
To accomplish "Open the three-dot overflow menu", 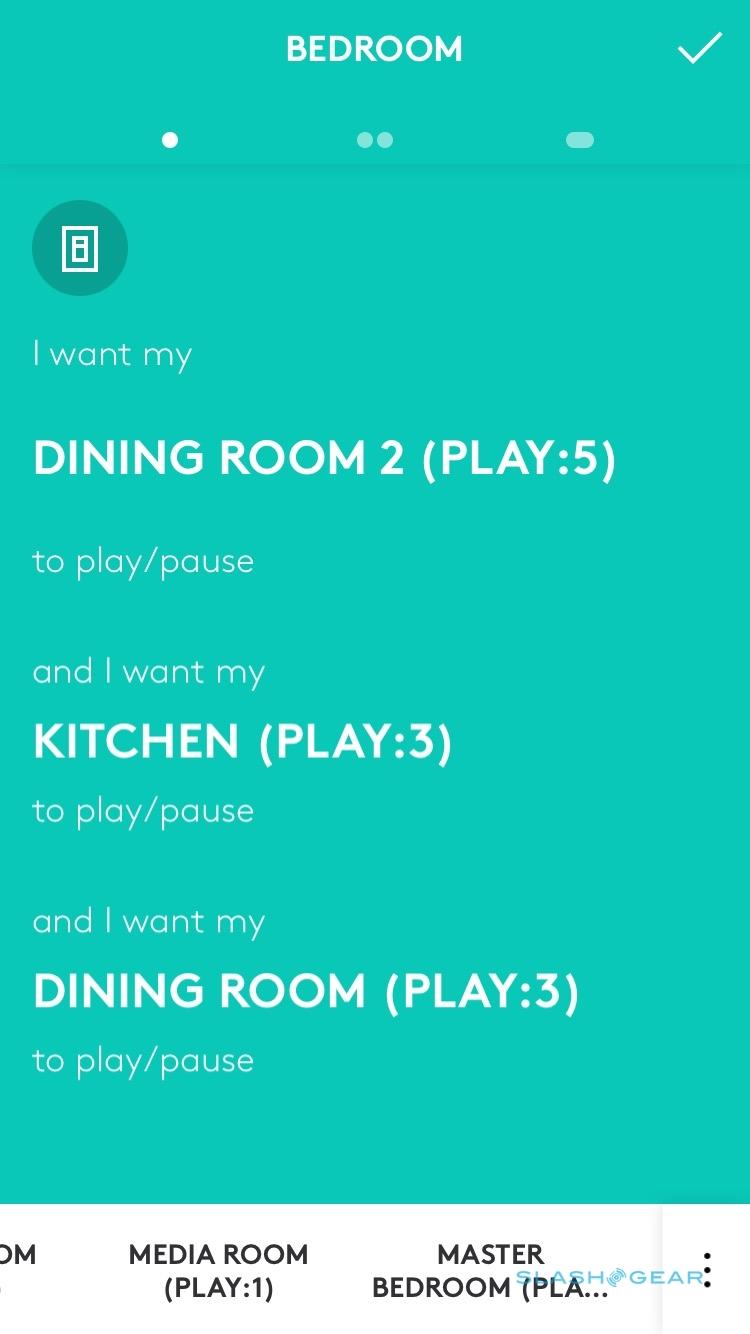I will [707, 1270].
